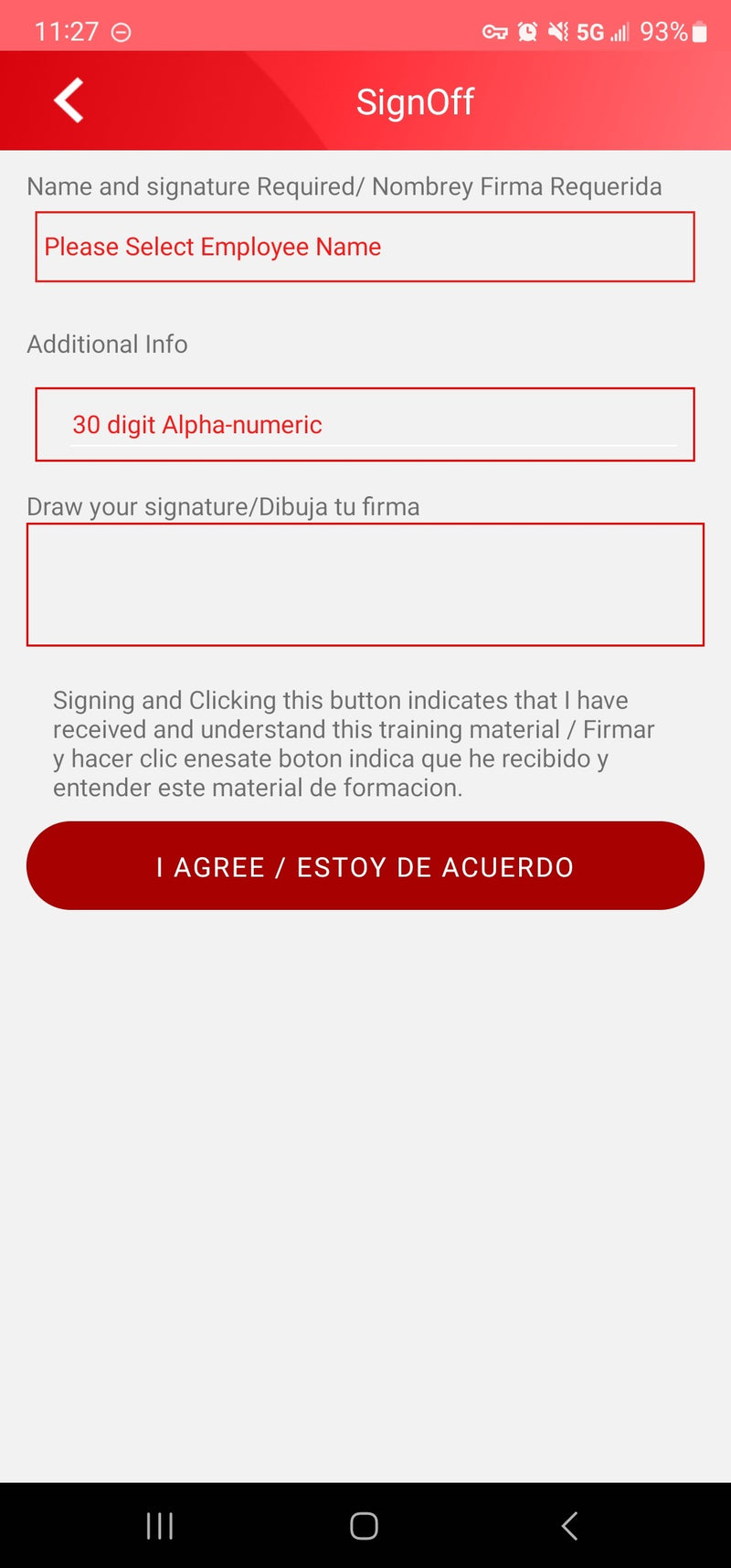The width and height of the screenshot is (731, 1568).
Task: Tap the do-not-disturb icon near the clock
Action: [x=120, y=30]
